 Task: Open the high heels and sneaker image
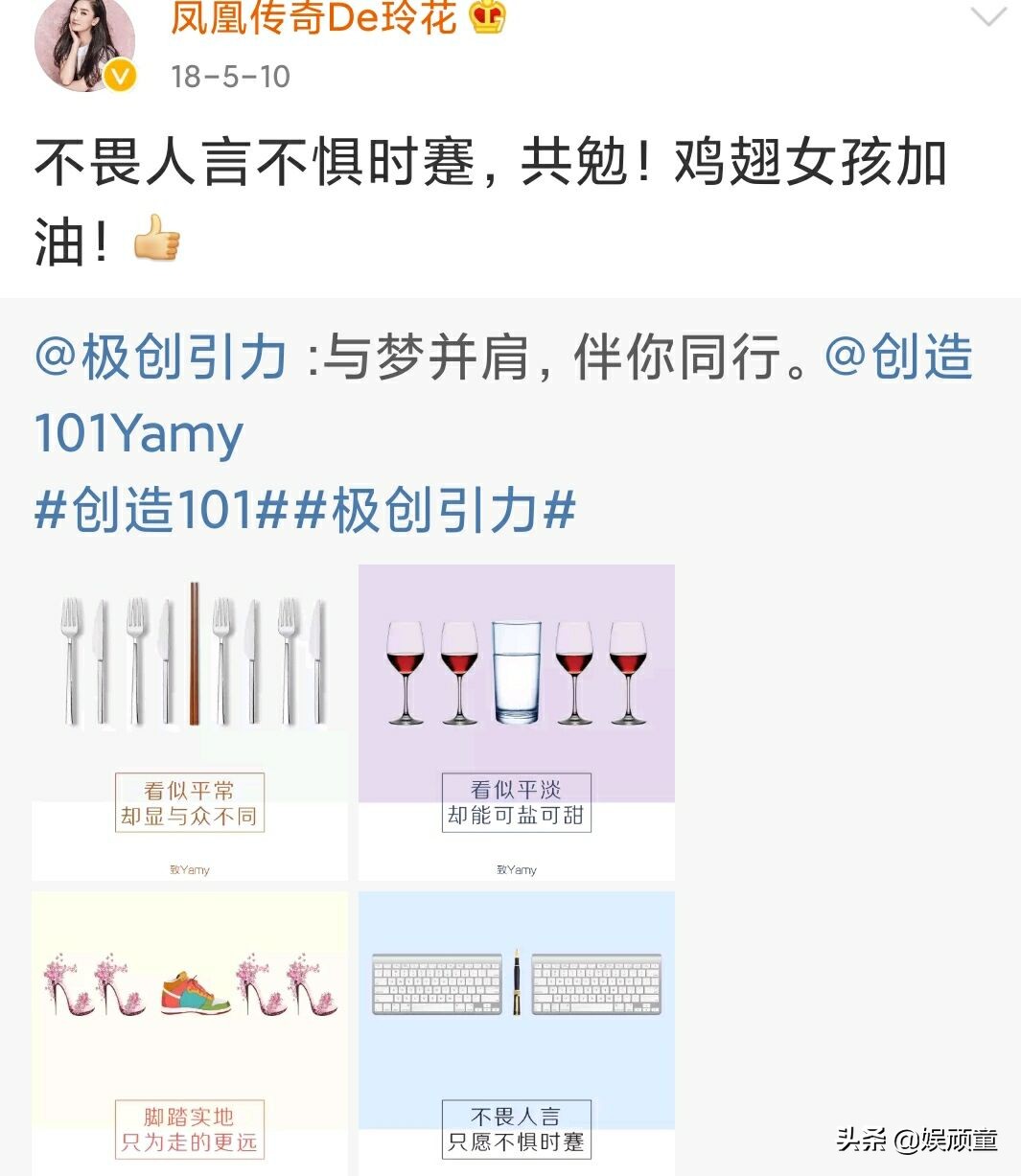click(189, 1030)
